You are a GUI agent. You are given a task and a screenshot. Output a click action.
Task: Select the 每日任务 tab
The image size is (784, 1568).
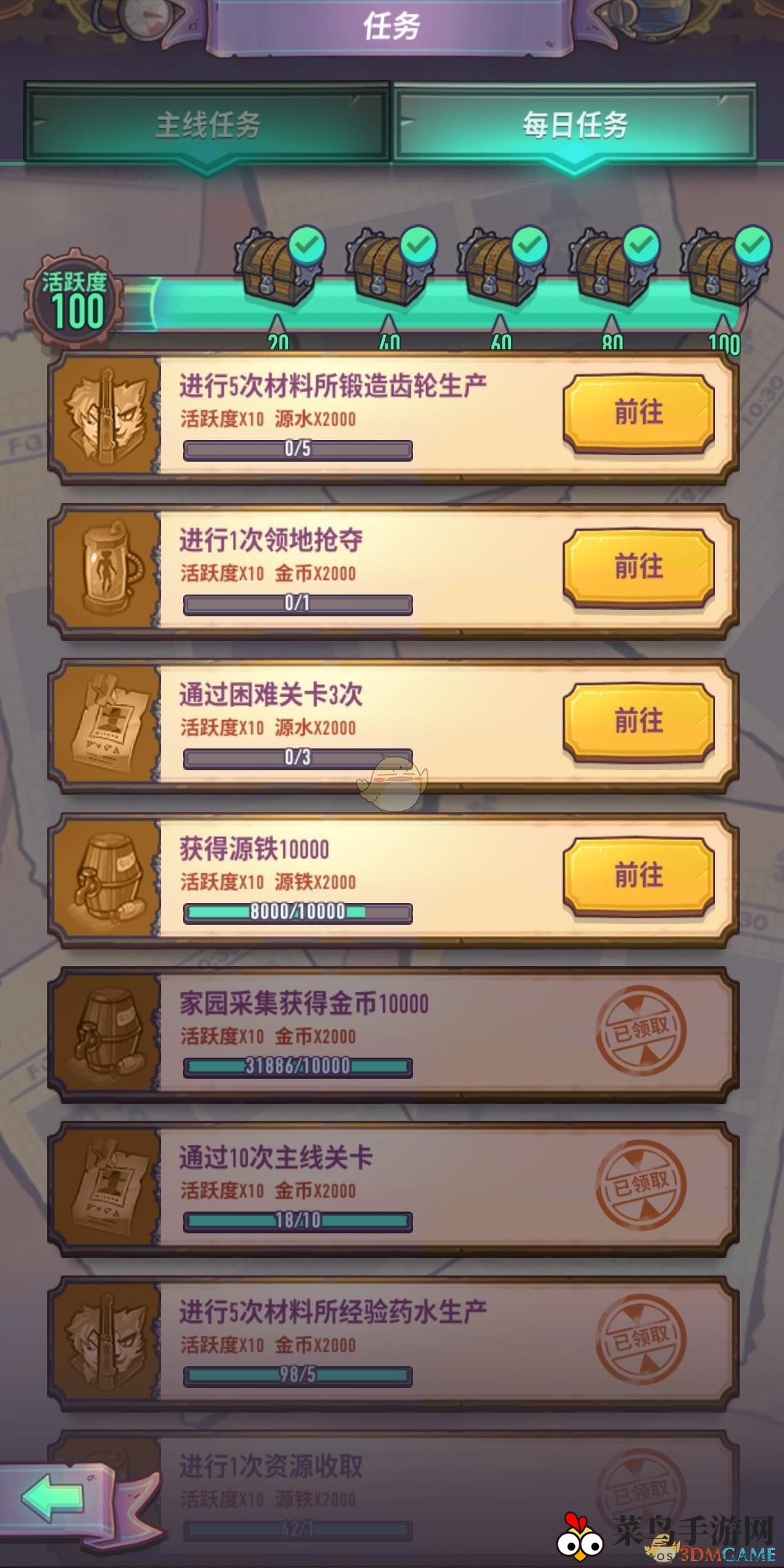tap(573, 125)
